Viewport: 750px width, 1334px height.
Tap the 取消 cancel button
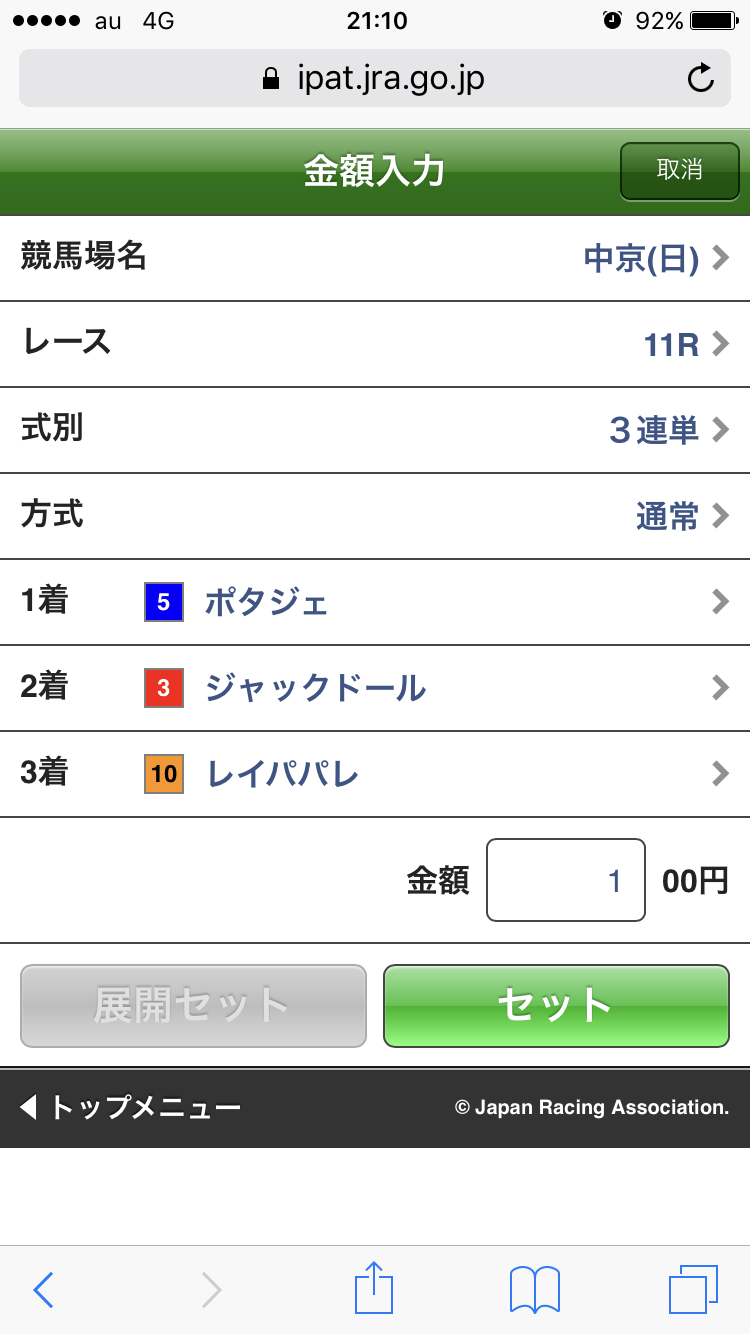(679, 170)
